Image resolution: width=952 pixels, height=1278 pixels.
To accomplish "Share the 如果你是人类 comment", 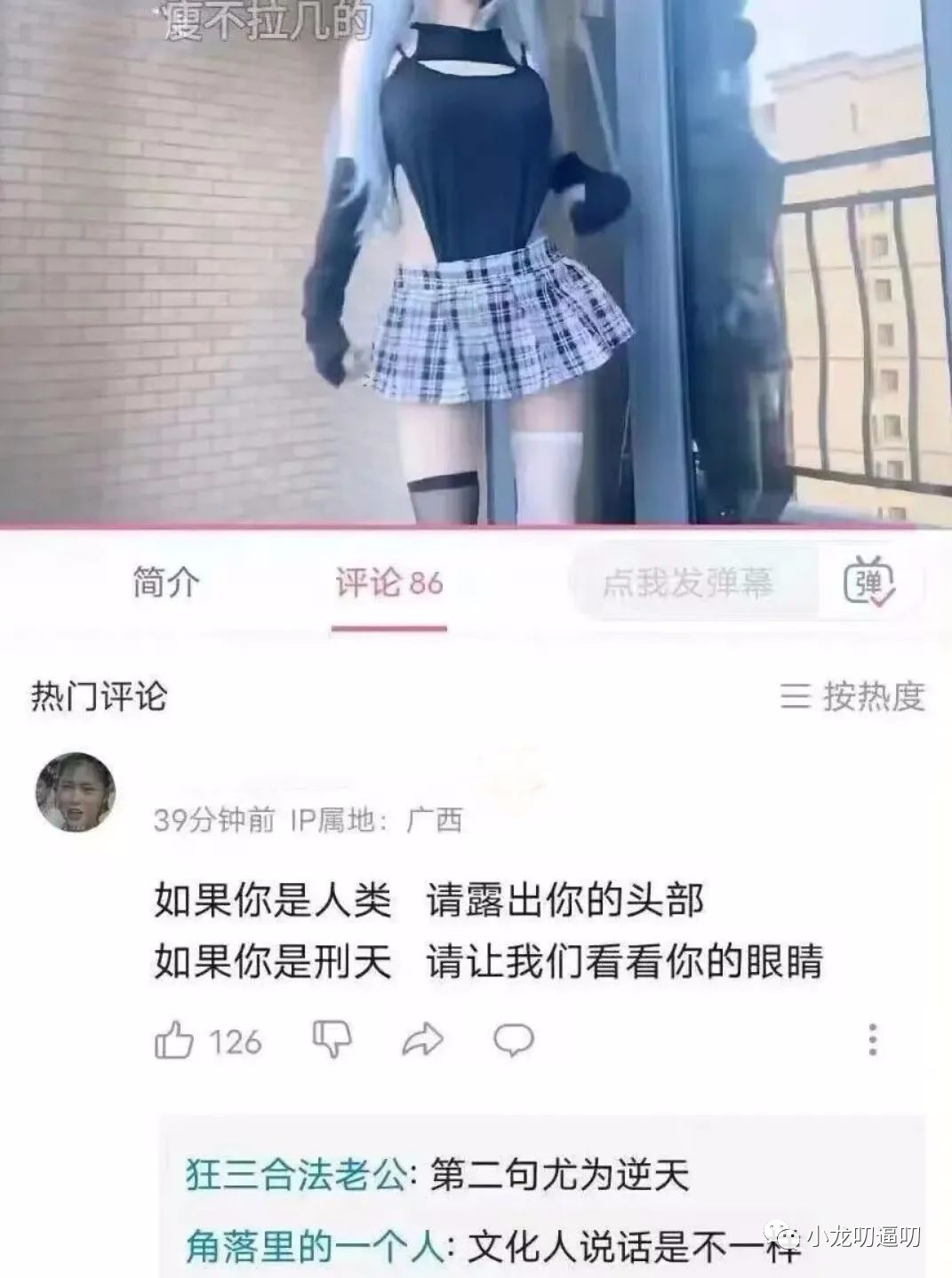I will 422,1039.
